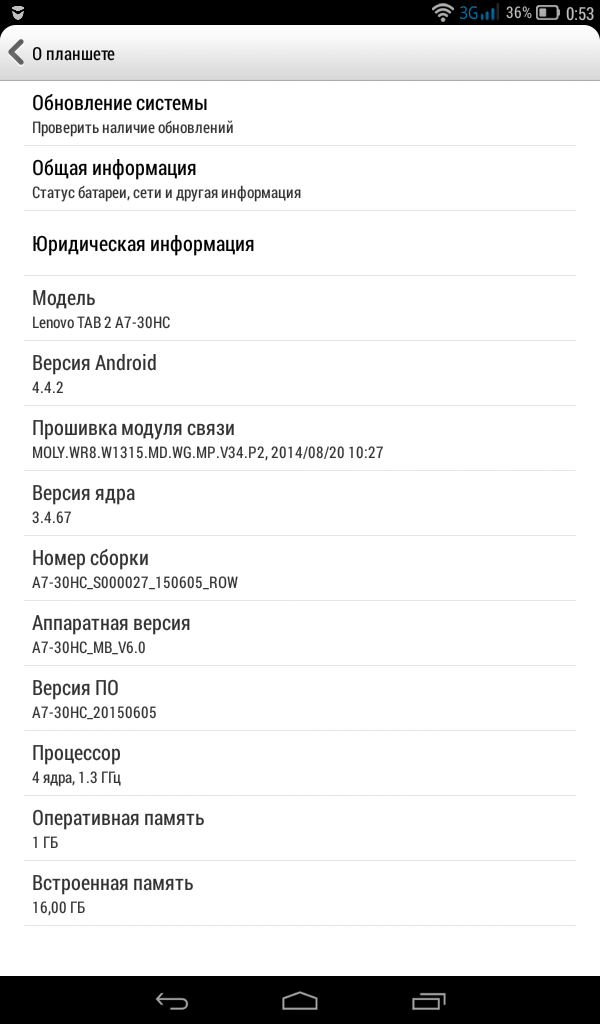
Task: Open Общая информация
Action: (300, 178)
